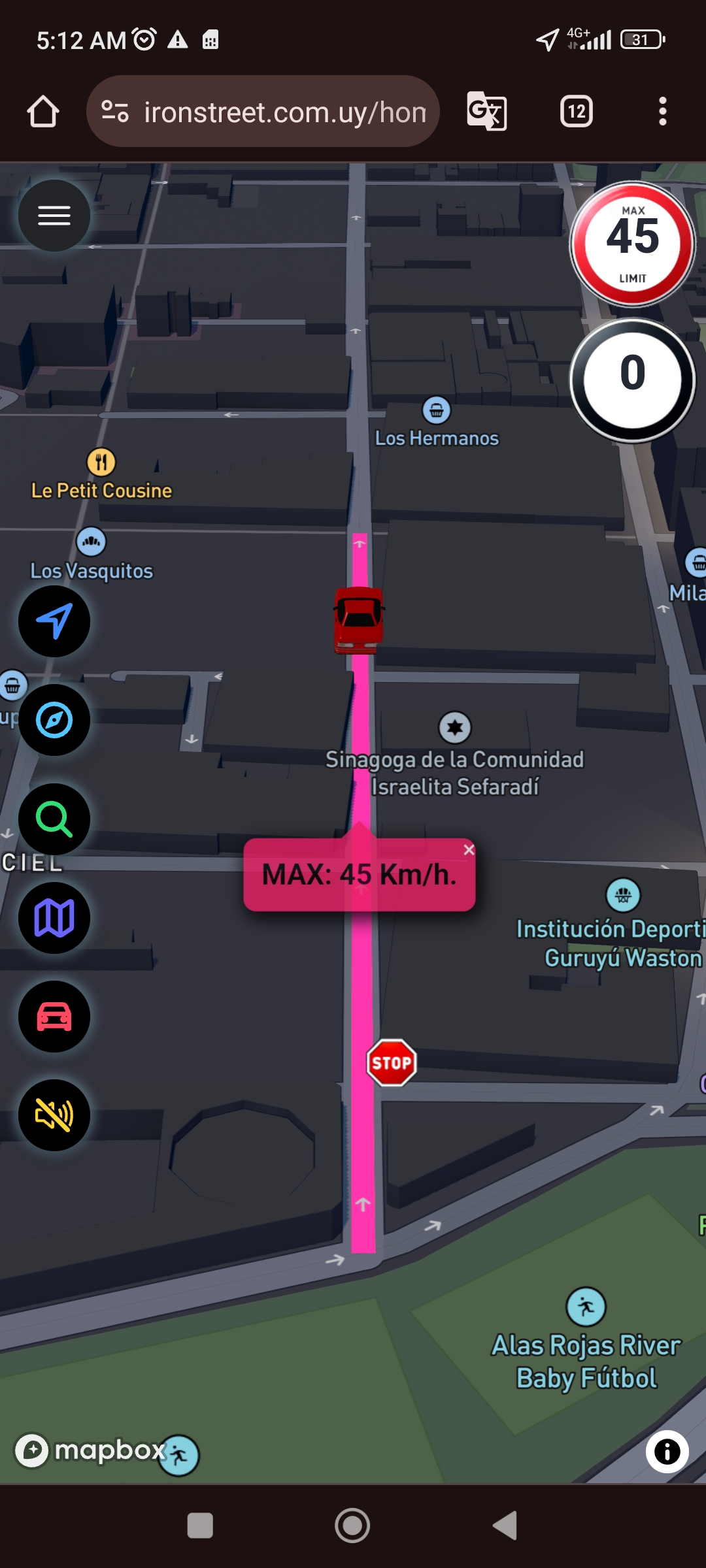The width and height of the screenshot is (706, 1568).
Task: Translate this page with the translate icon
Action: [486, 112]
